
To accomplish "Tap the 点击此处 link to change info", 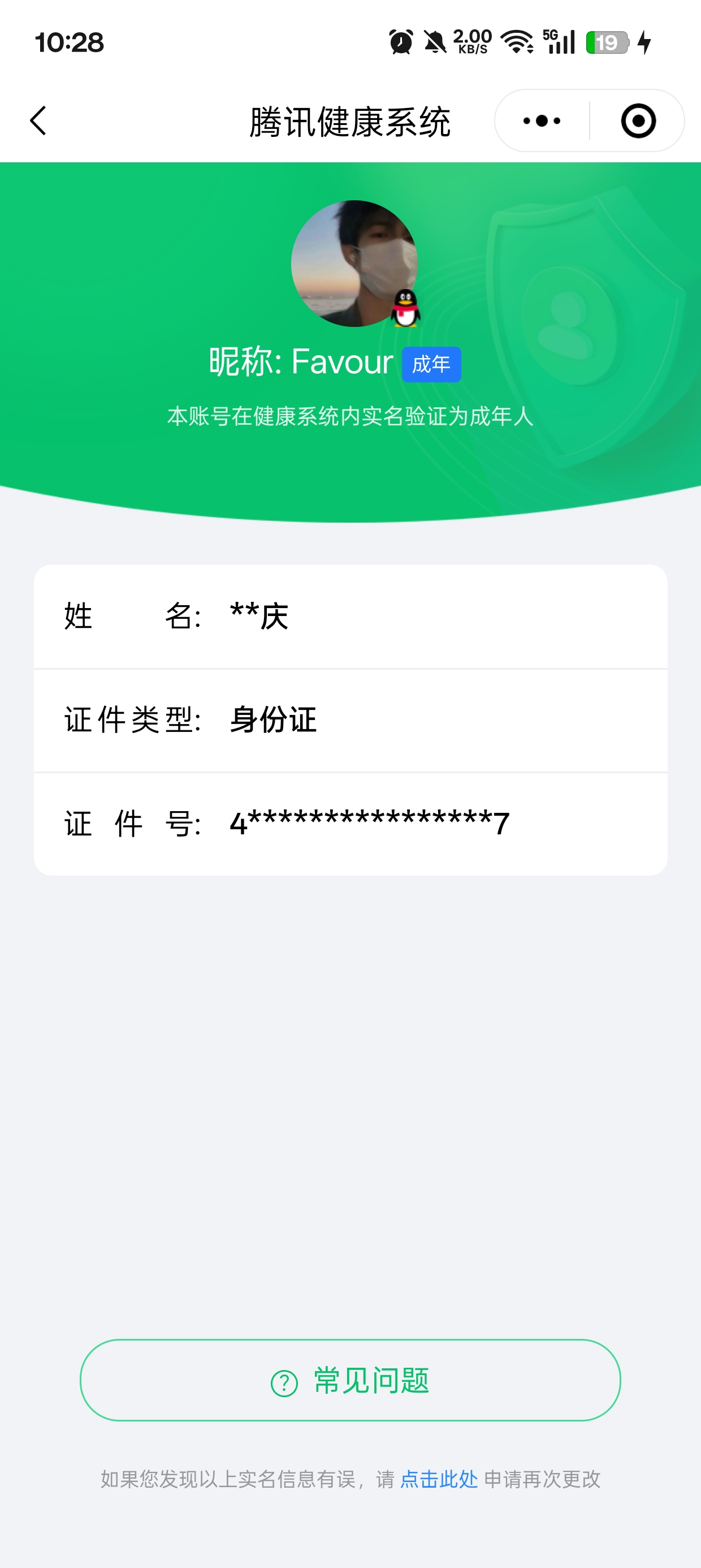I will click(x=439, y=1479).
